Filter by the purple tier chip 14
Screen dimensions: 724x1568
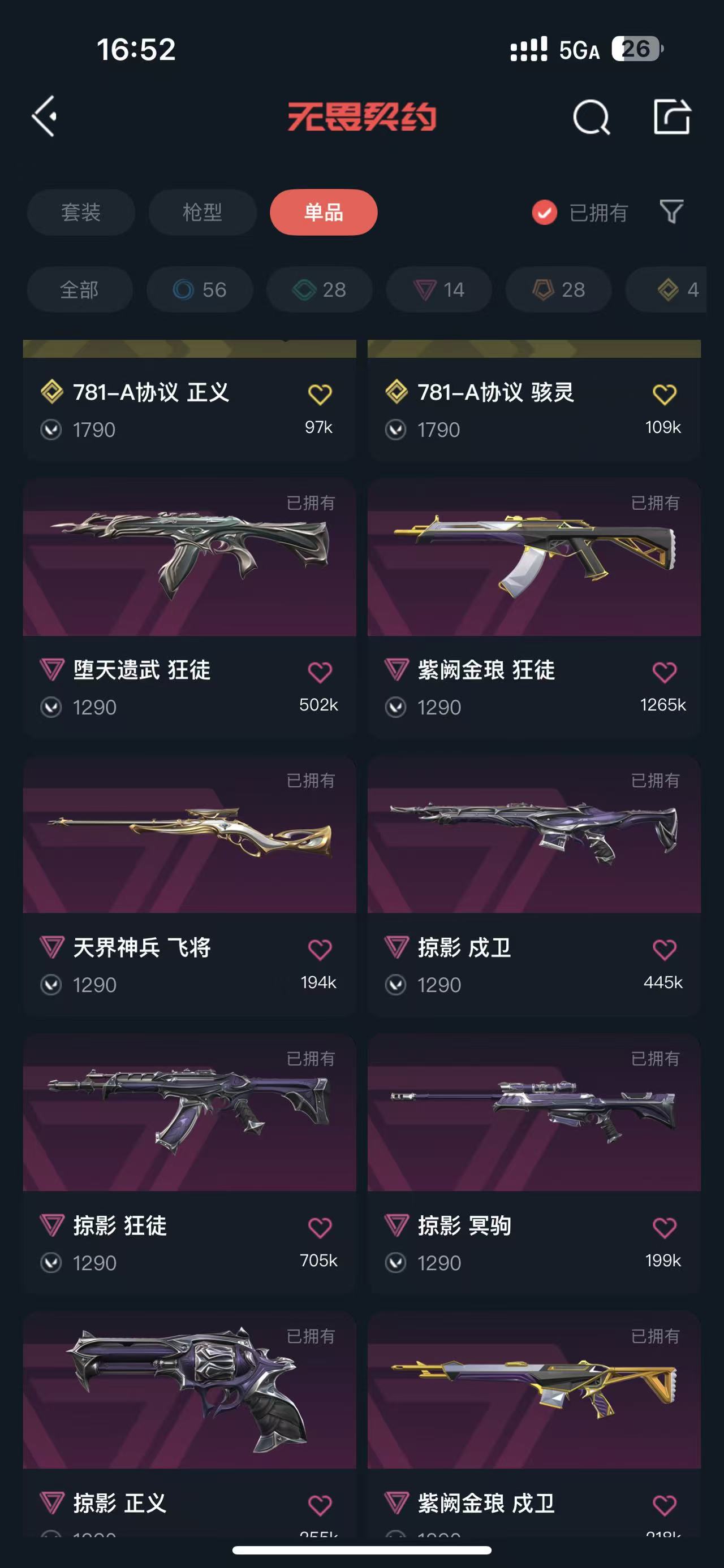439,290
